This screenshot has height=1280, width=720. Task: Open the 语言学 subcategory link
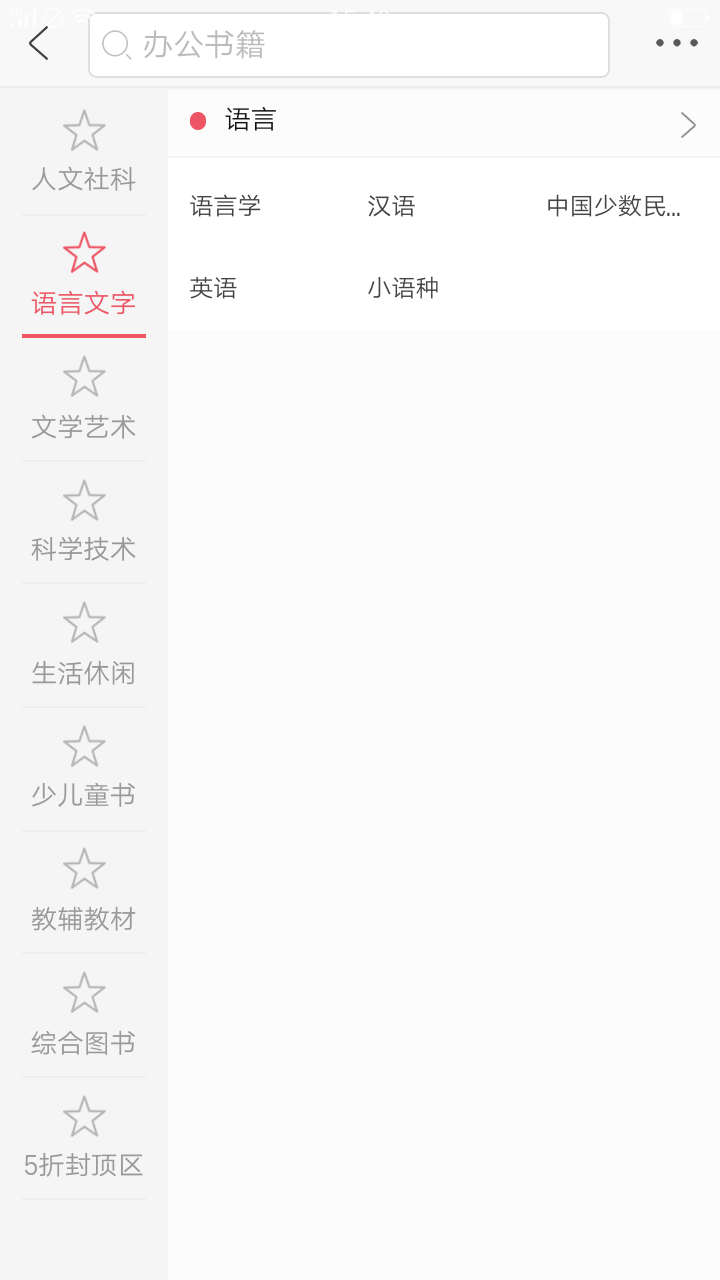coord(224,206)
